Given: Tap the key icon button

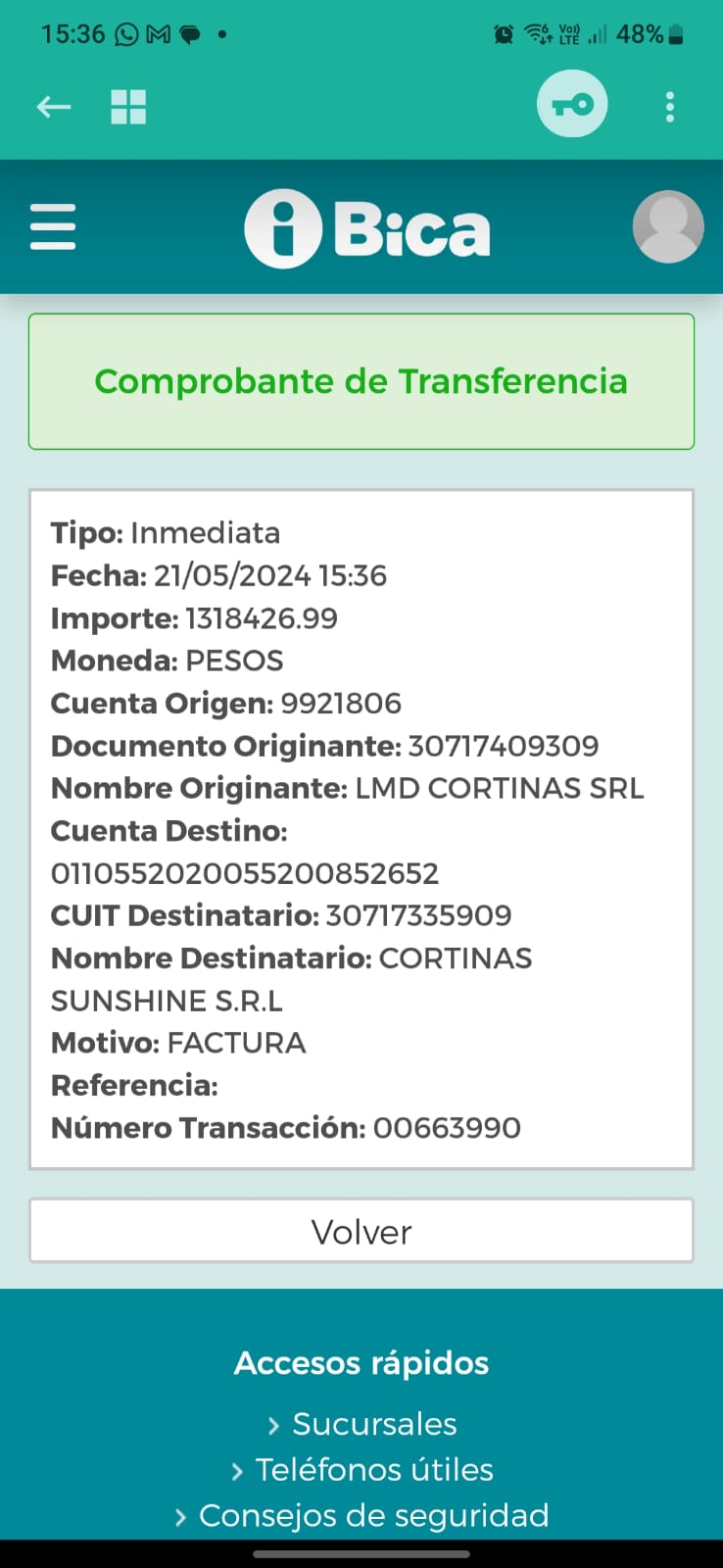Looking at the screenshot, I should (572, 105).
